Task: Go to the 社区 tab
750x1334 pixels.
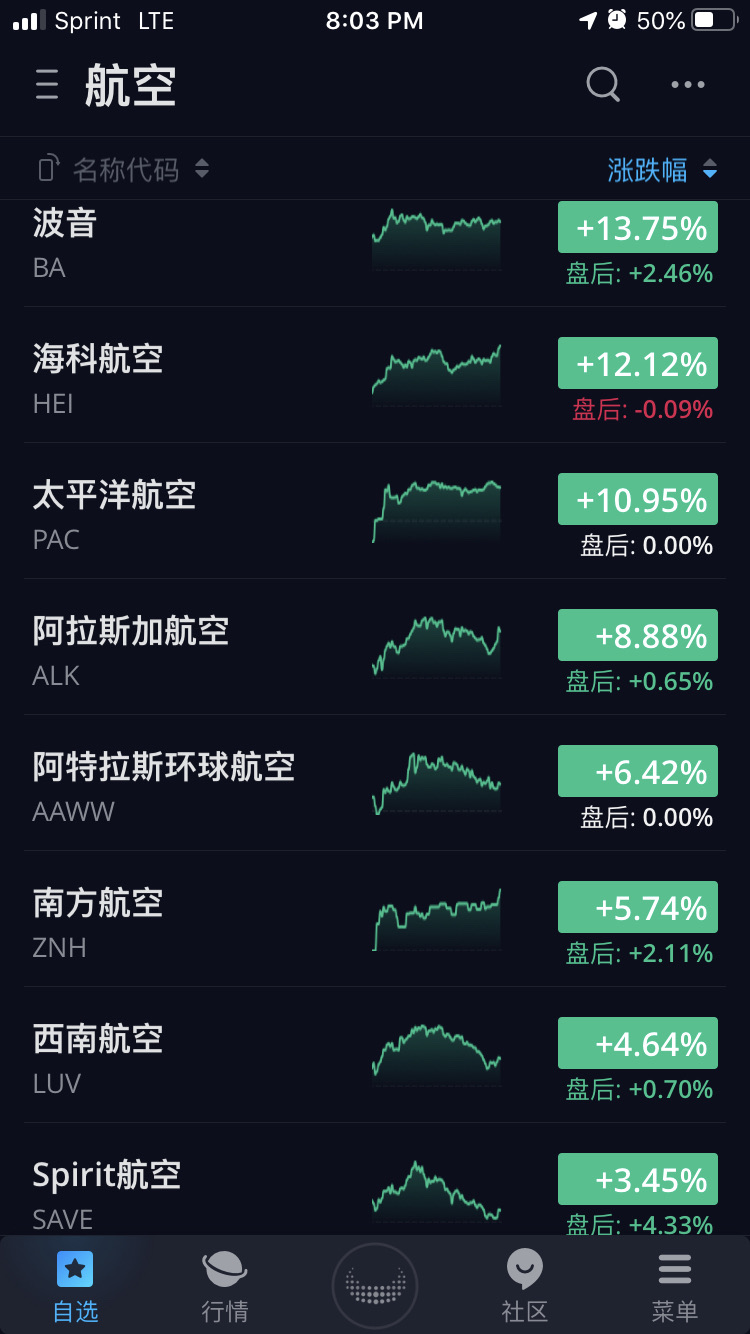Action: tap(525, 1286)
